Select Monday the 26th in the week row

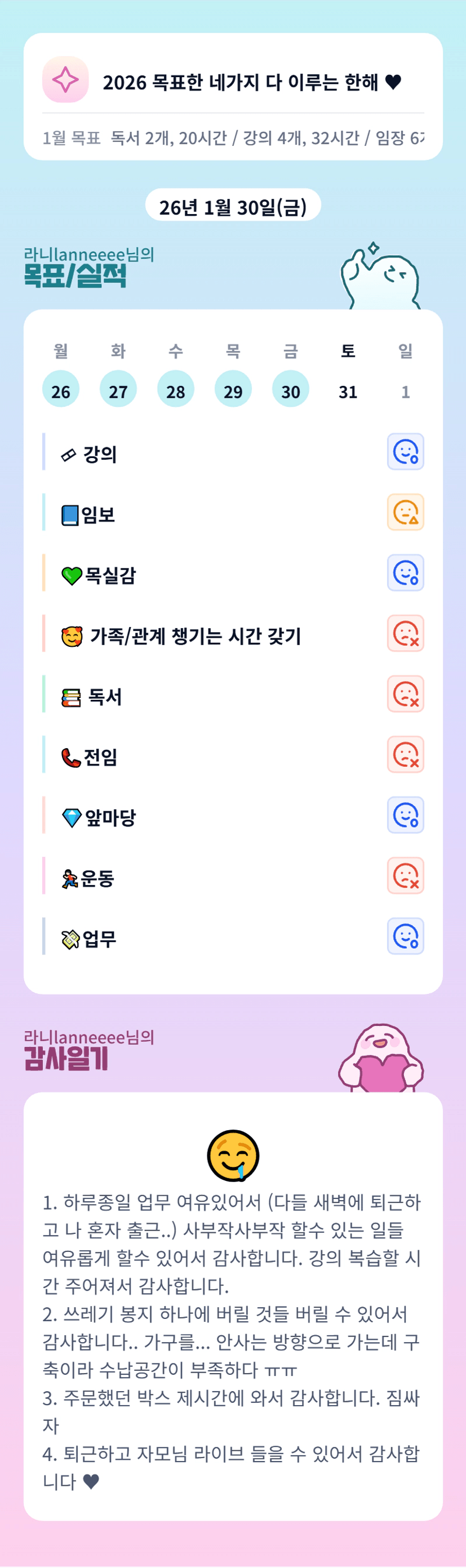click(x=60, y=389)
